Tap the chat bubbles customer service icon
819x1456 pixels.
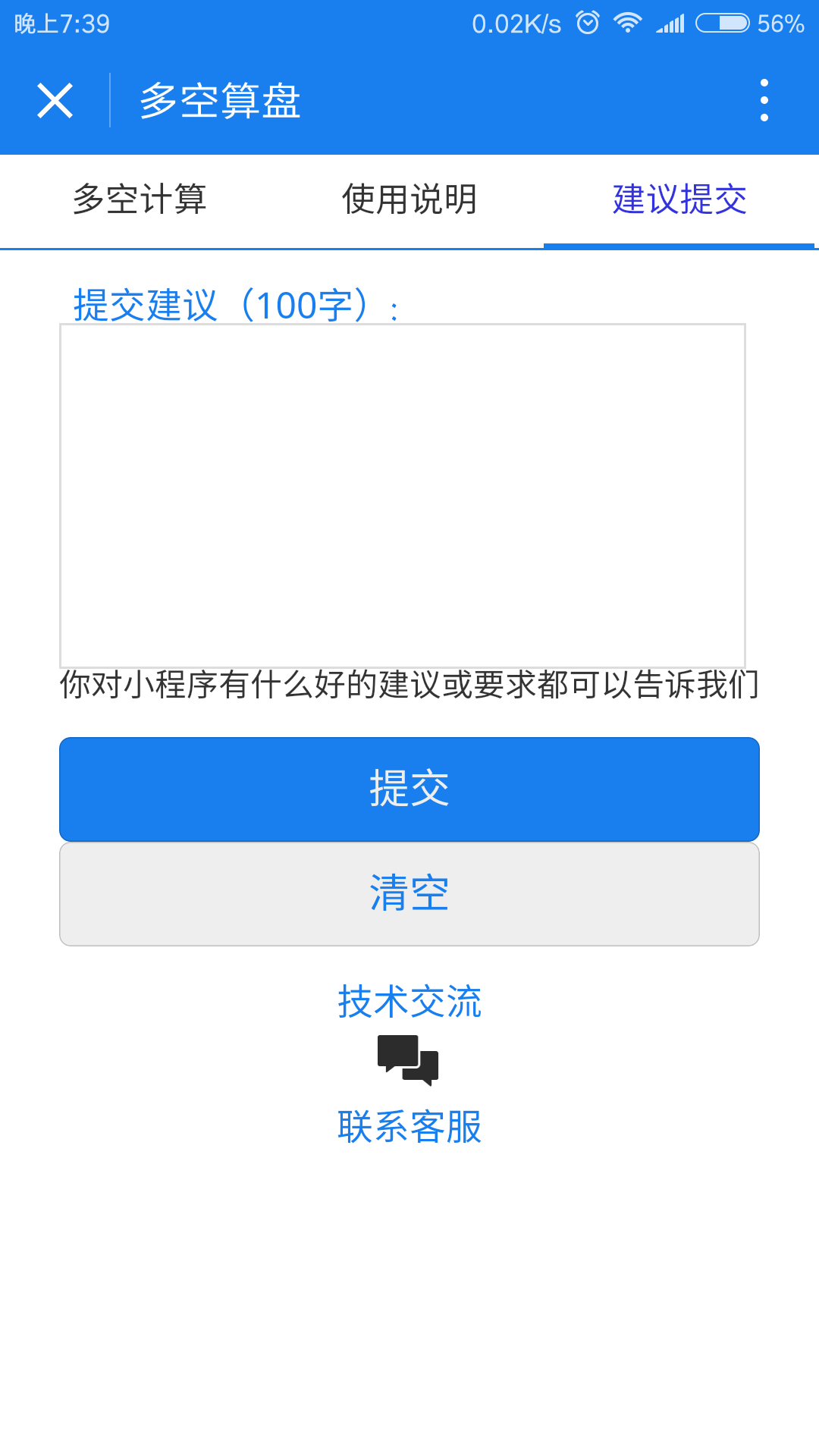tap(408, 1060)
